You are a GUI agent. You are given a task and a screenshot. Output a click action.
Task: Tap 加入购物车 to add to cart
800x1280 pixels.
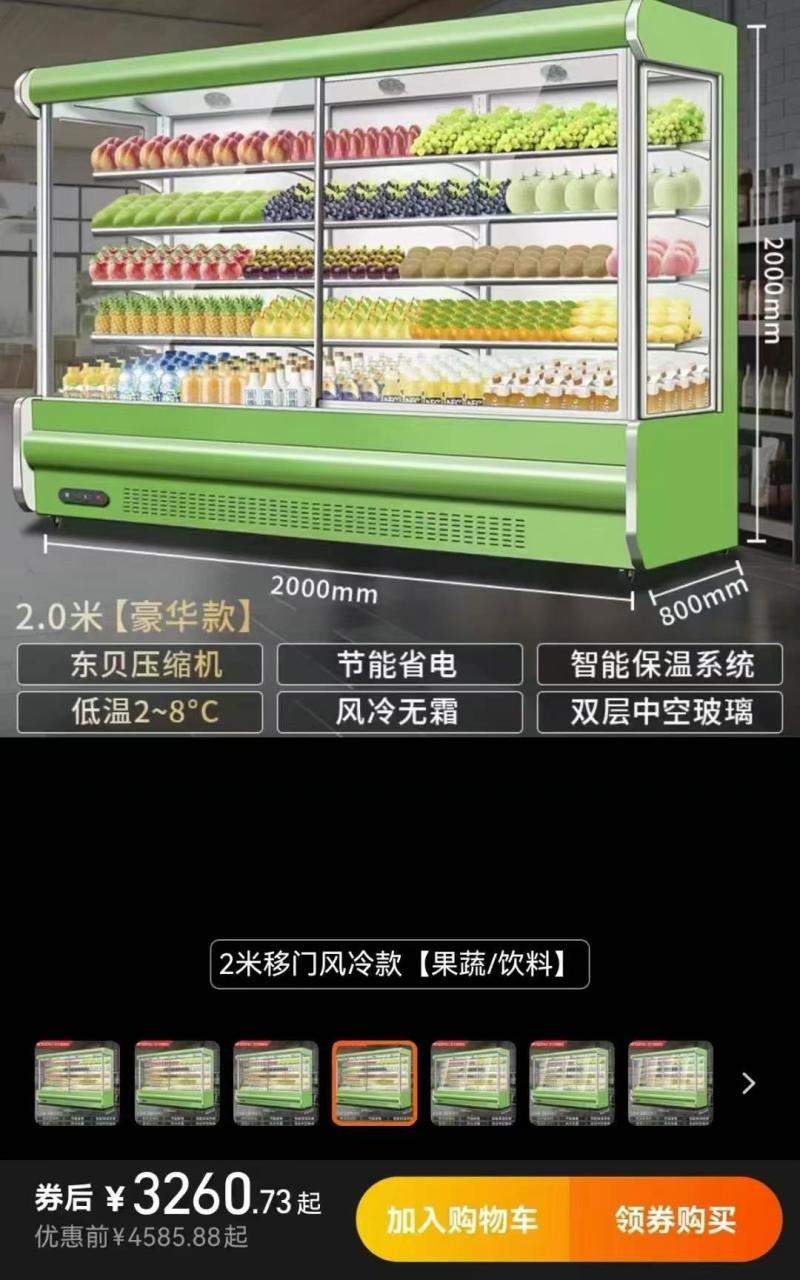coord(462,1219)
